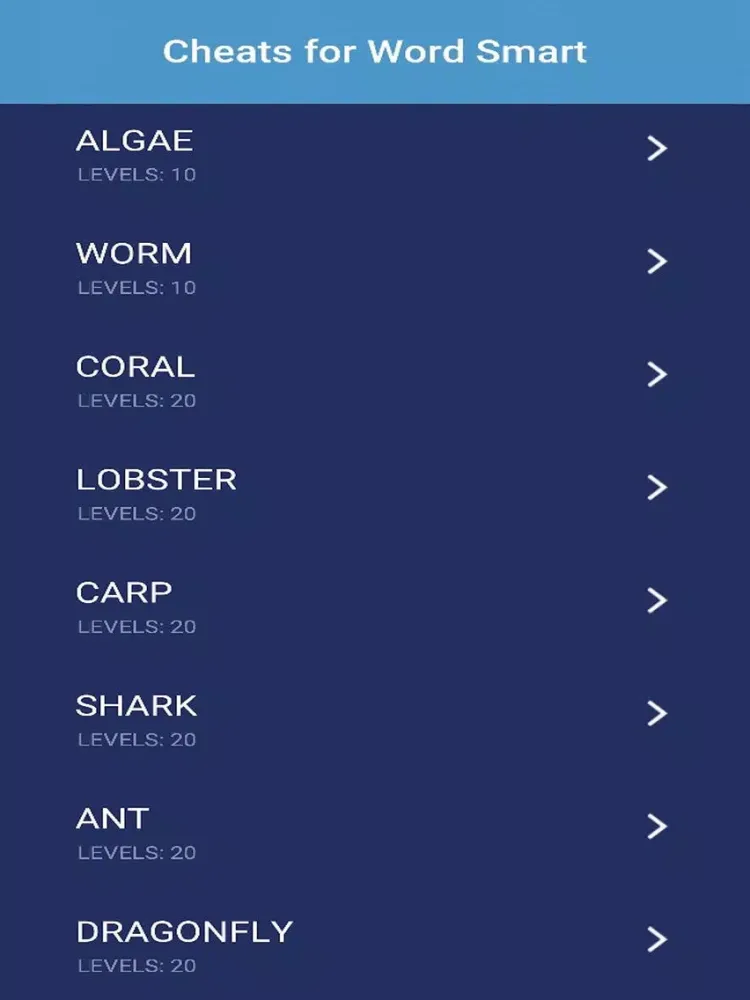Select the CORAL list entry
Viewport: 750px width, 1000px height.
[x=137, y=367]
